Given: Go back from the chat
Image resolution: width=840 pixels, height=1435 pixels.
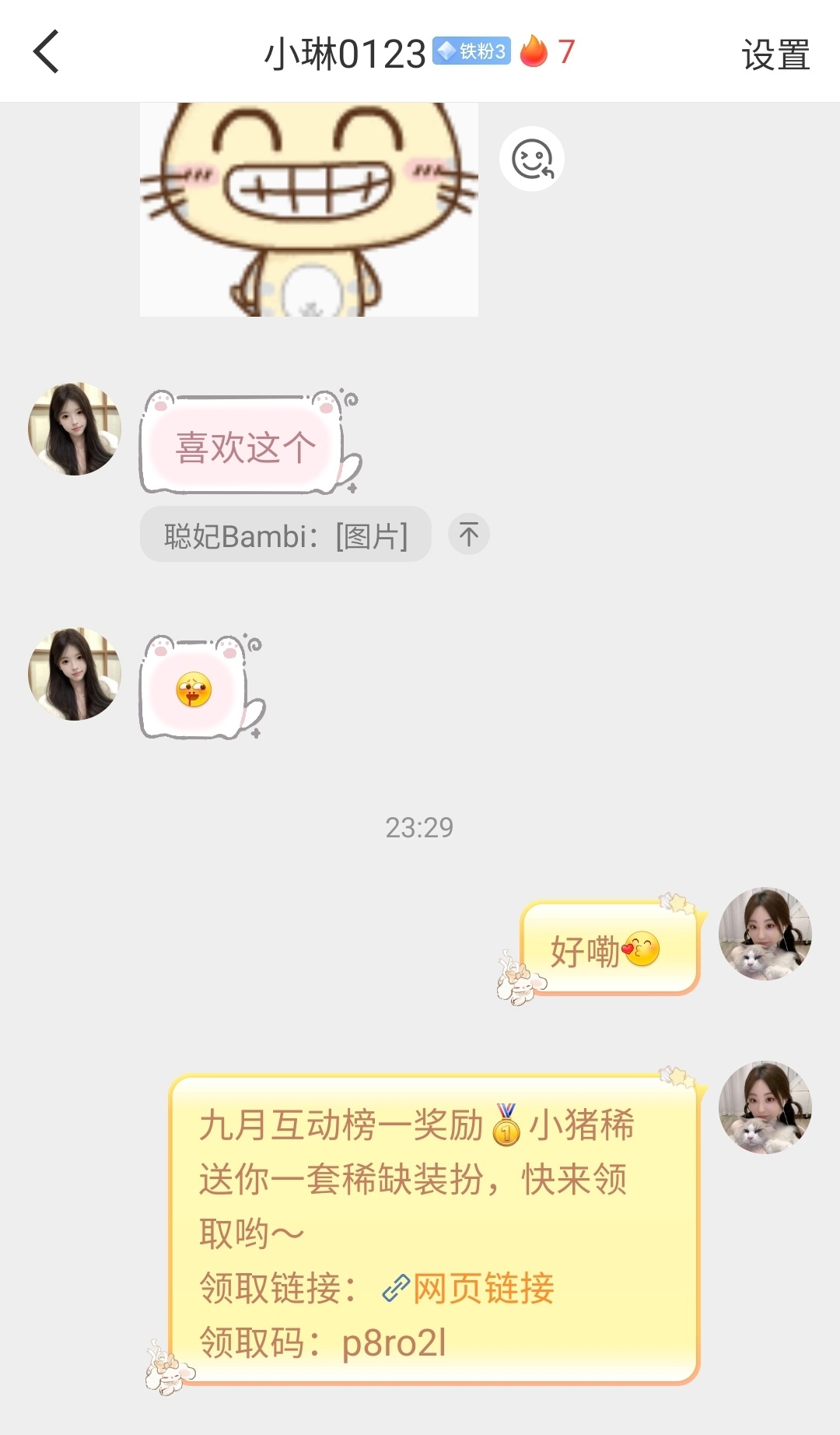Looking at the screenshot, I should click(x=47, y=52).
